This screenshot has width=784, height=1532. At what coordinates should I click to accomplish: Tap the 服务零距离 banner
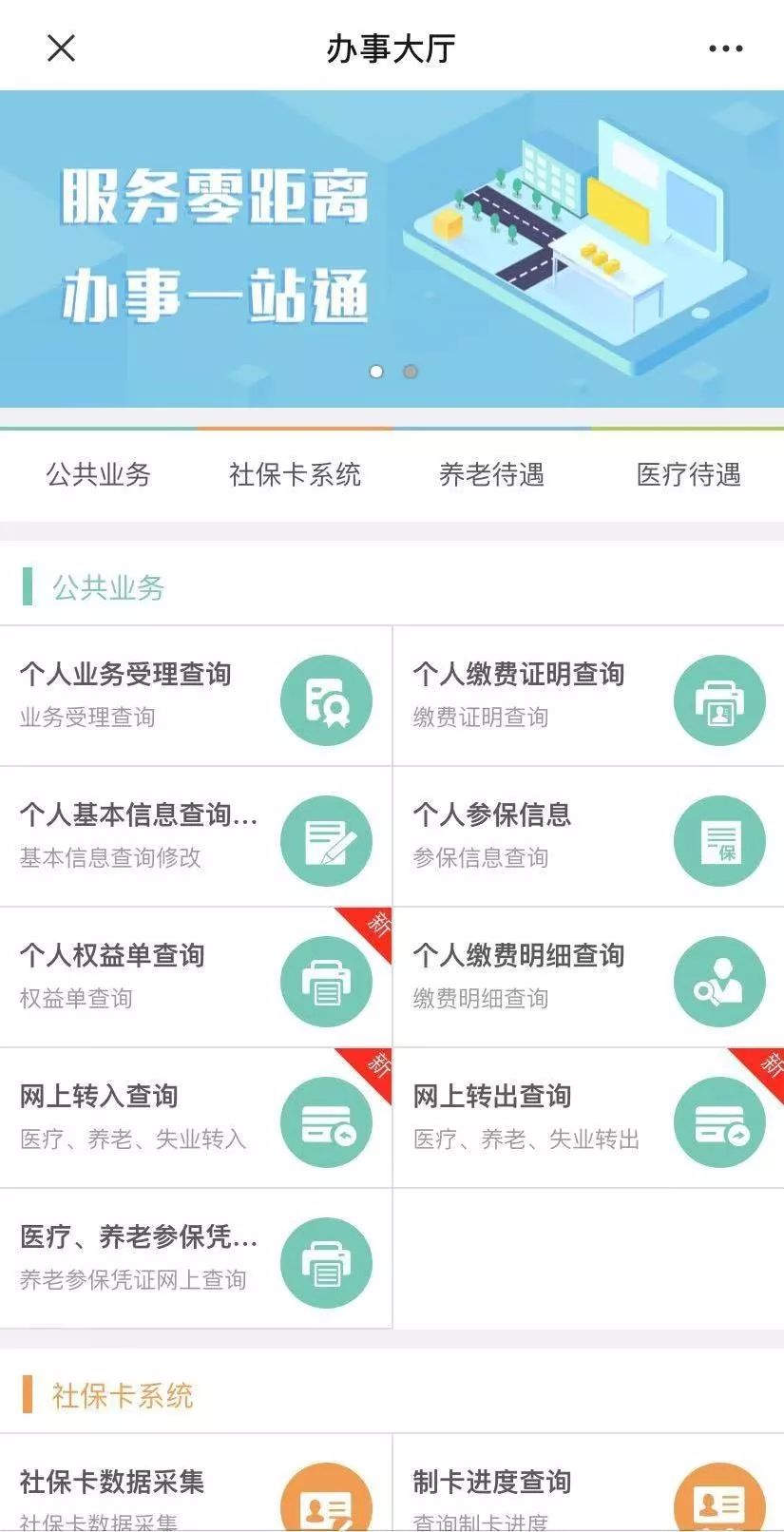click(392, 249)
